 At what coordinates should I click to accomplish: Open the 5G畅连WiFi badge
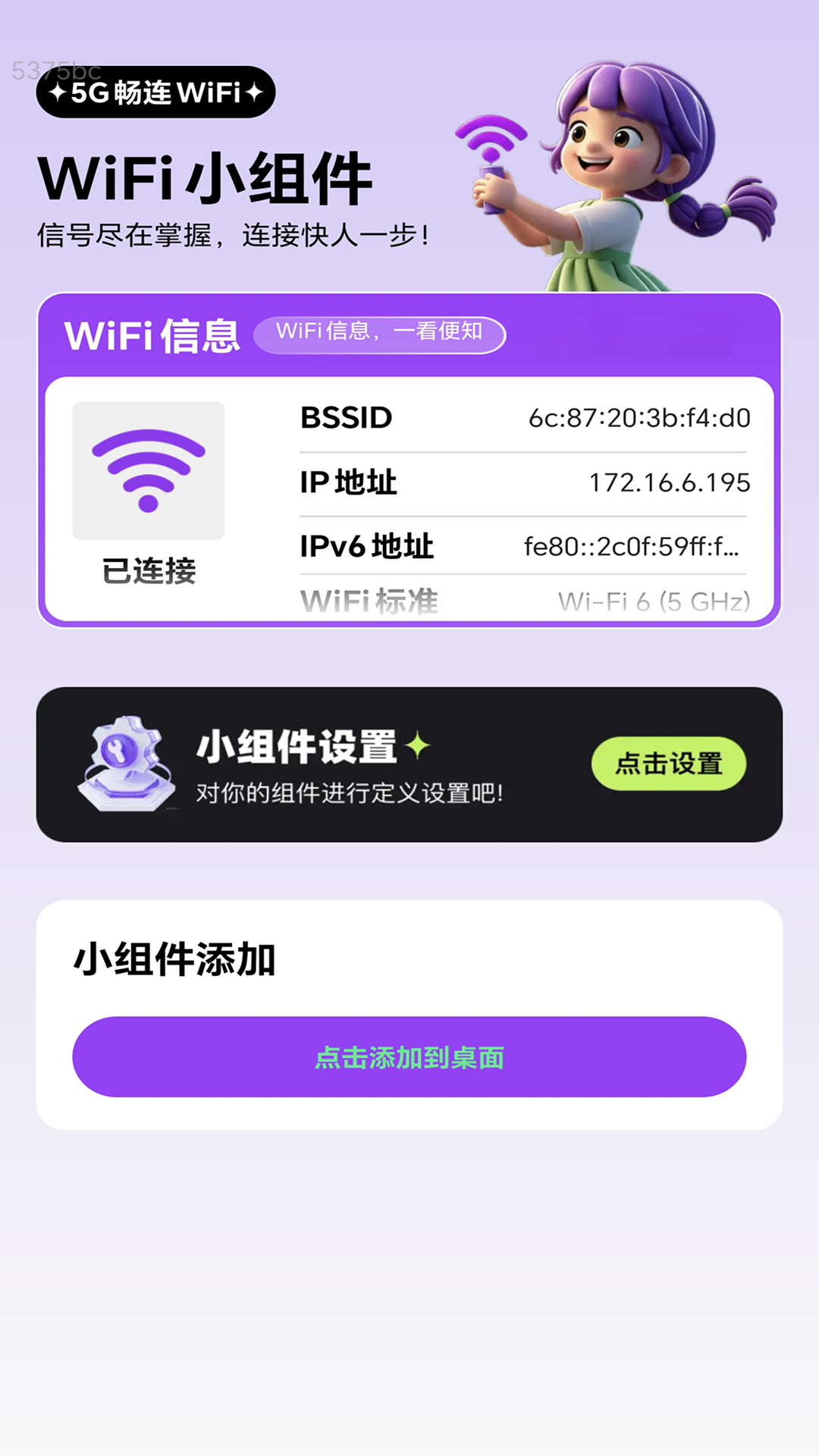click(x=155, y=91)
